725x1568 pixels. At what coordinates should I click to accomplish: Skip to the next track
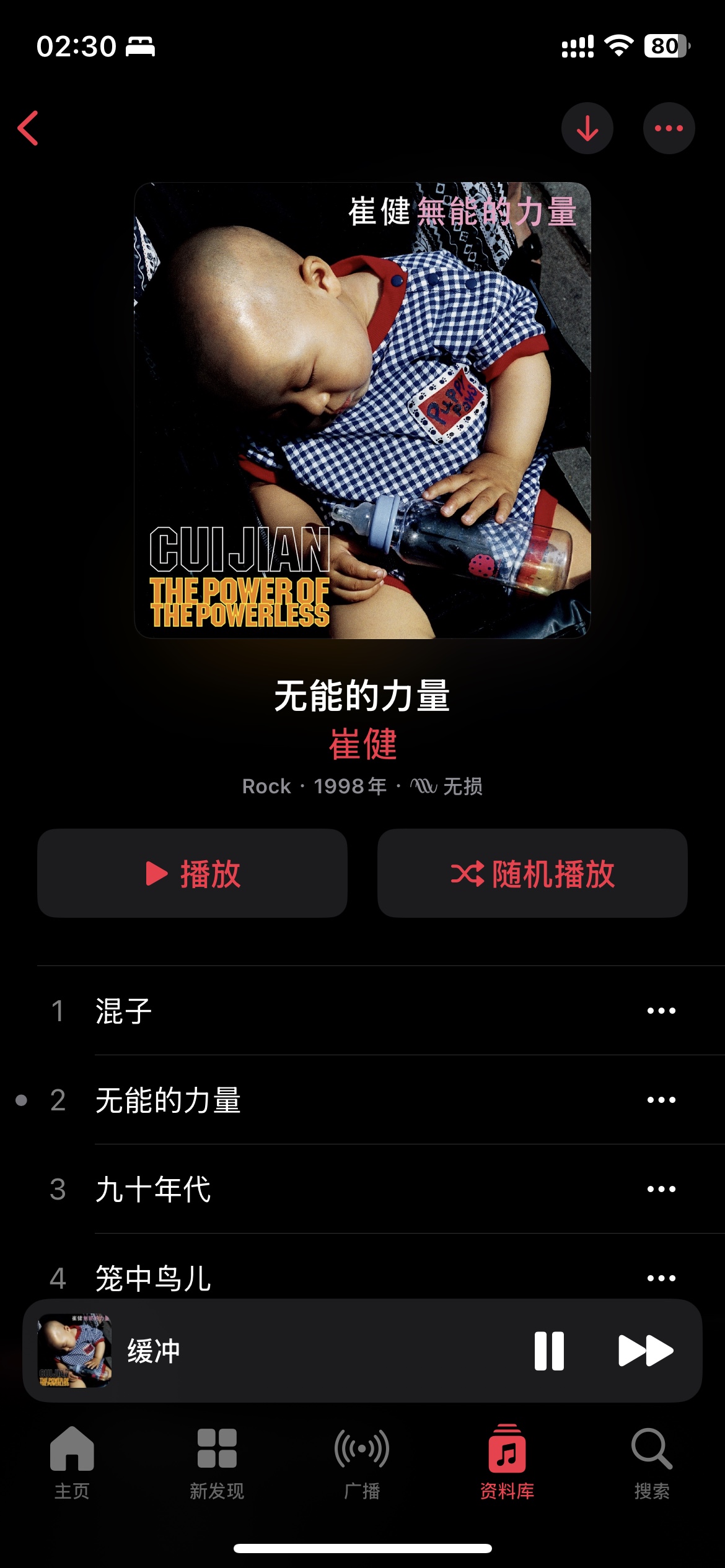[646, 1351]
